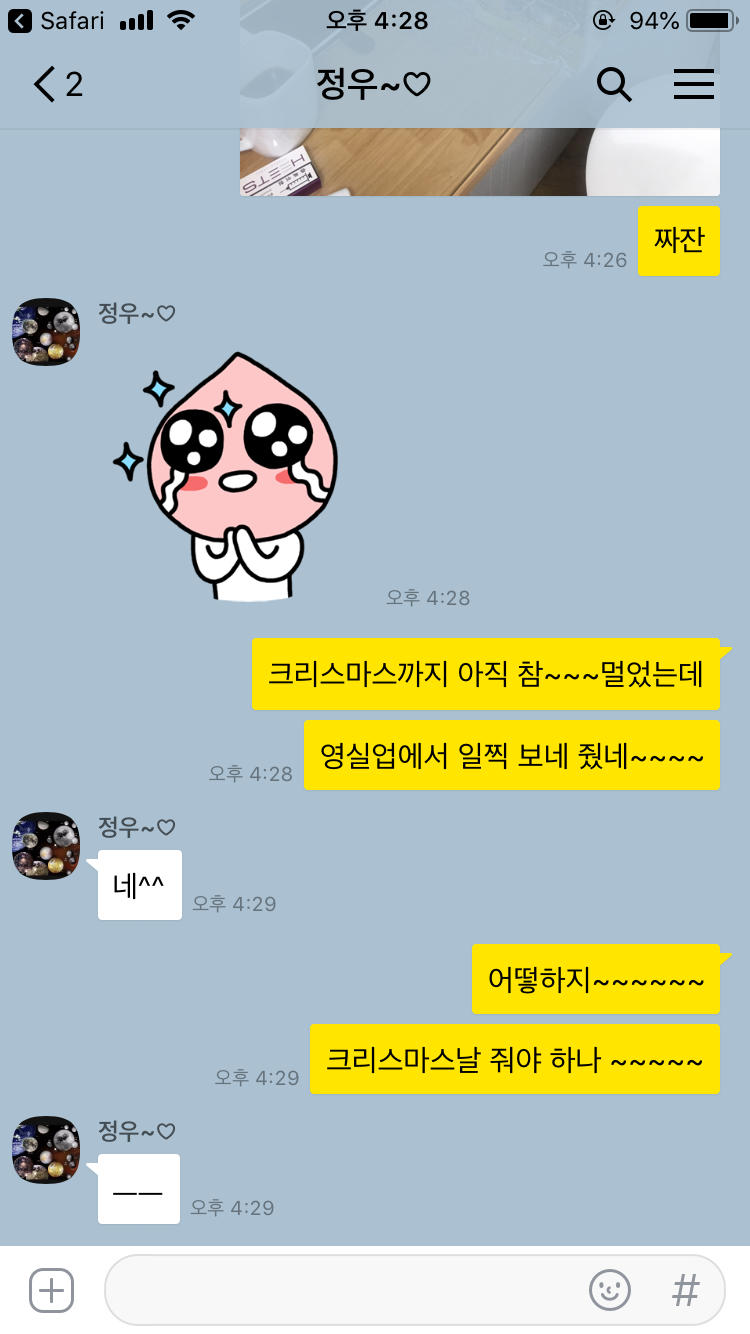Focus the message input field
This screenshot has height=1334, width=750.
pyautogui.click(x=340, y=1290)
